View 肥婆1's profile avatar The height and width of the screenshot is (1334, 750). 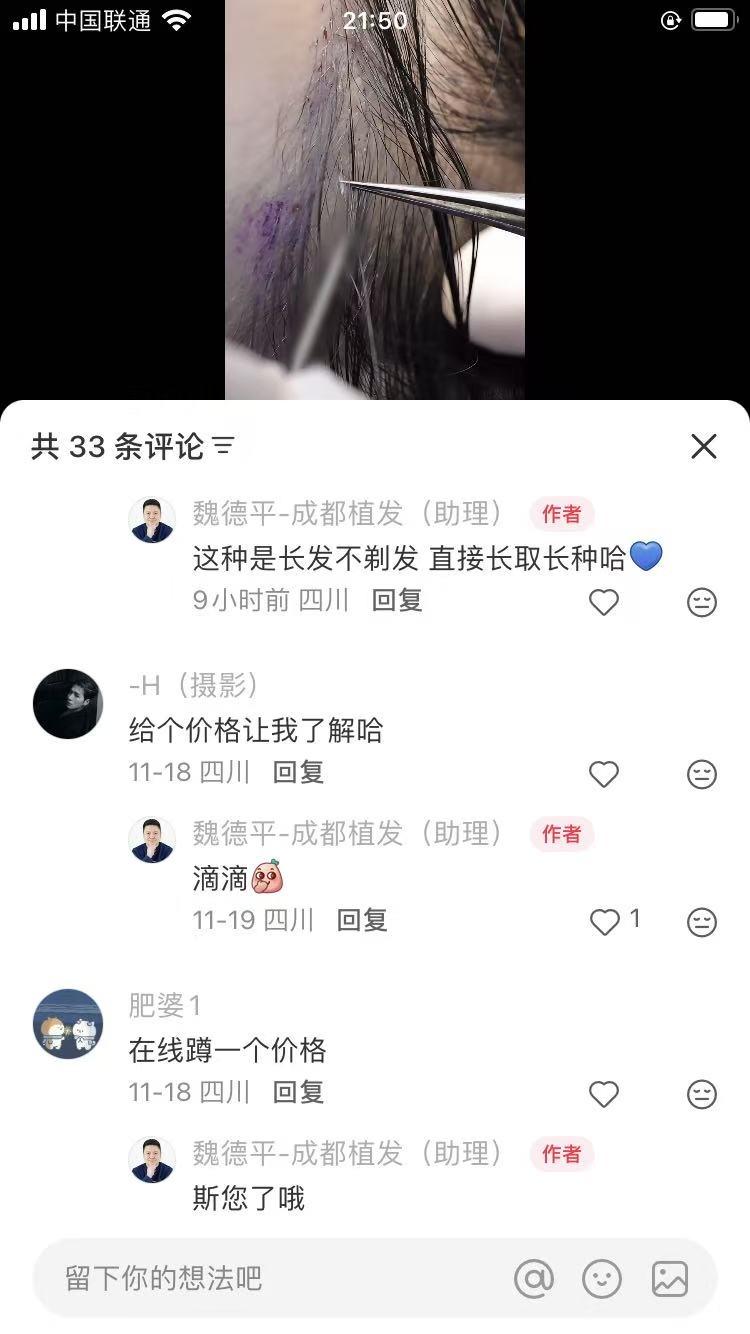[x=68, y=1024]
